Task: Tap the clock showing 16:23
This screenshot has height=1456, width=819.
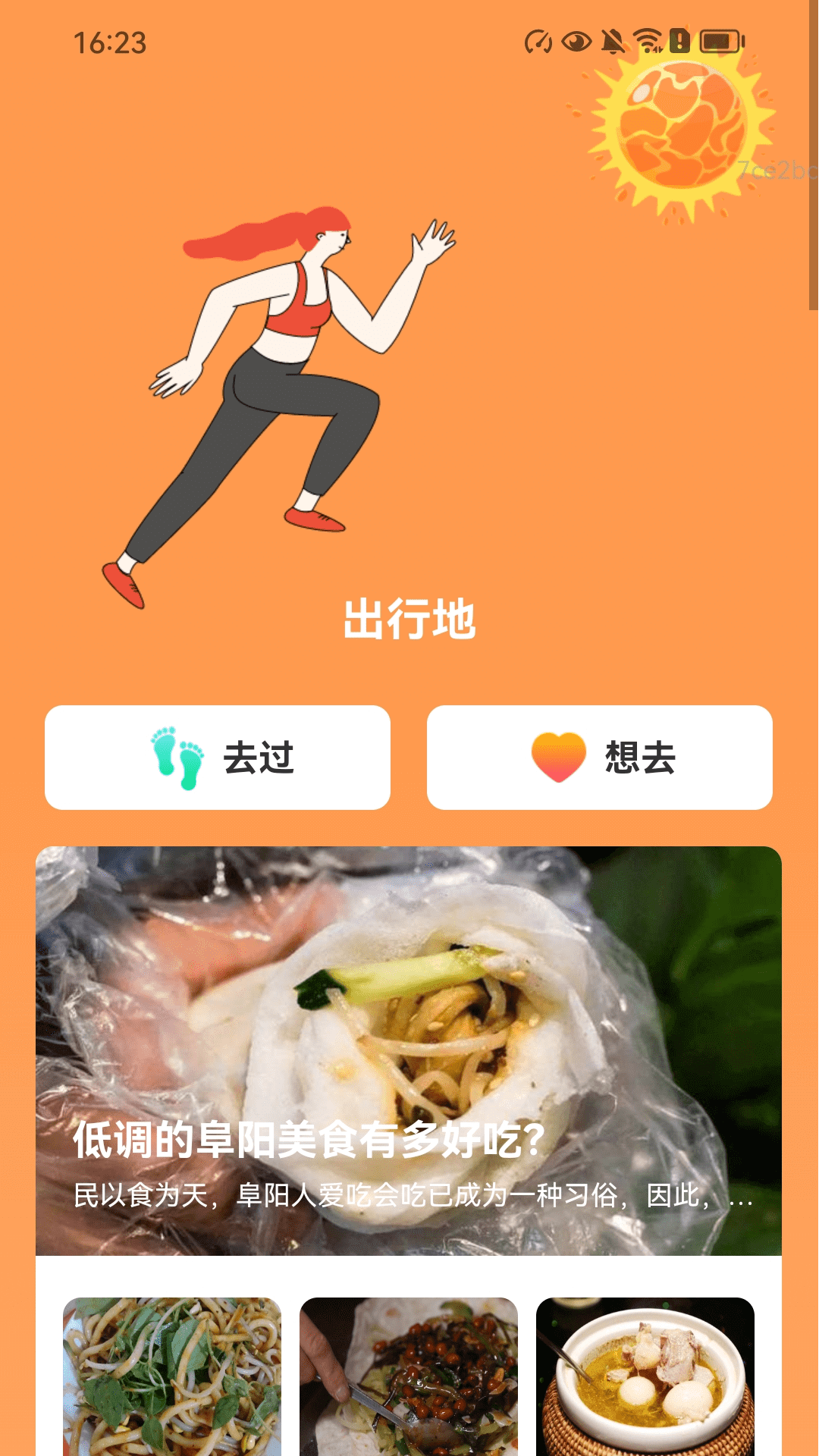Action: point(108,42)
